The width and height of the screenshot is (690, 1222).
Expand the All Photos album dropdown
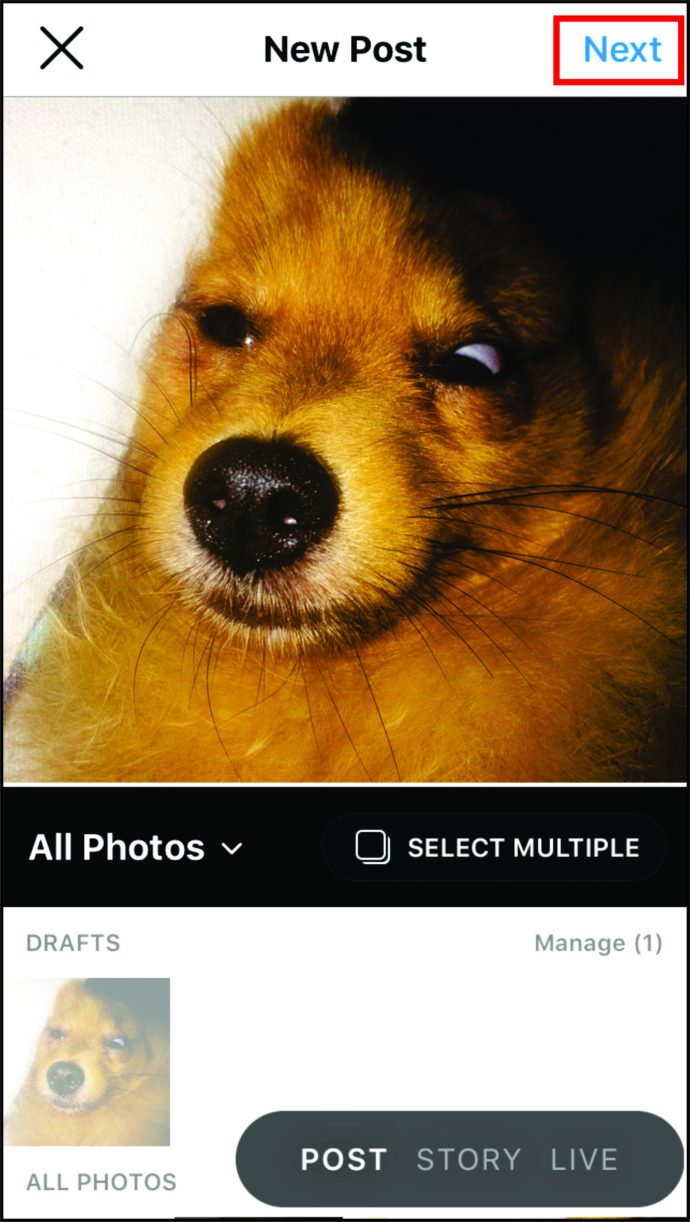click(136, 848)
